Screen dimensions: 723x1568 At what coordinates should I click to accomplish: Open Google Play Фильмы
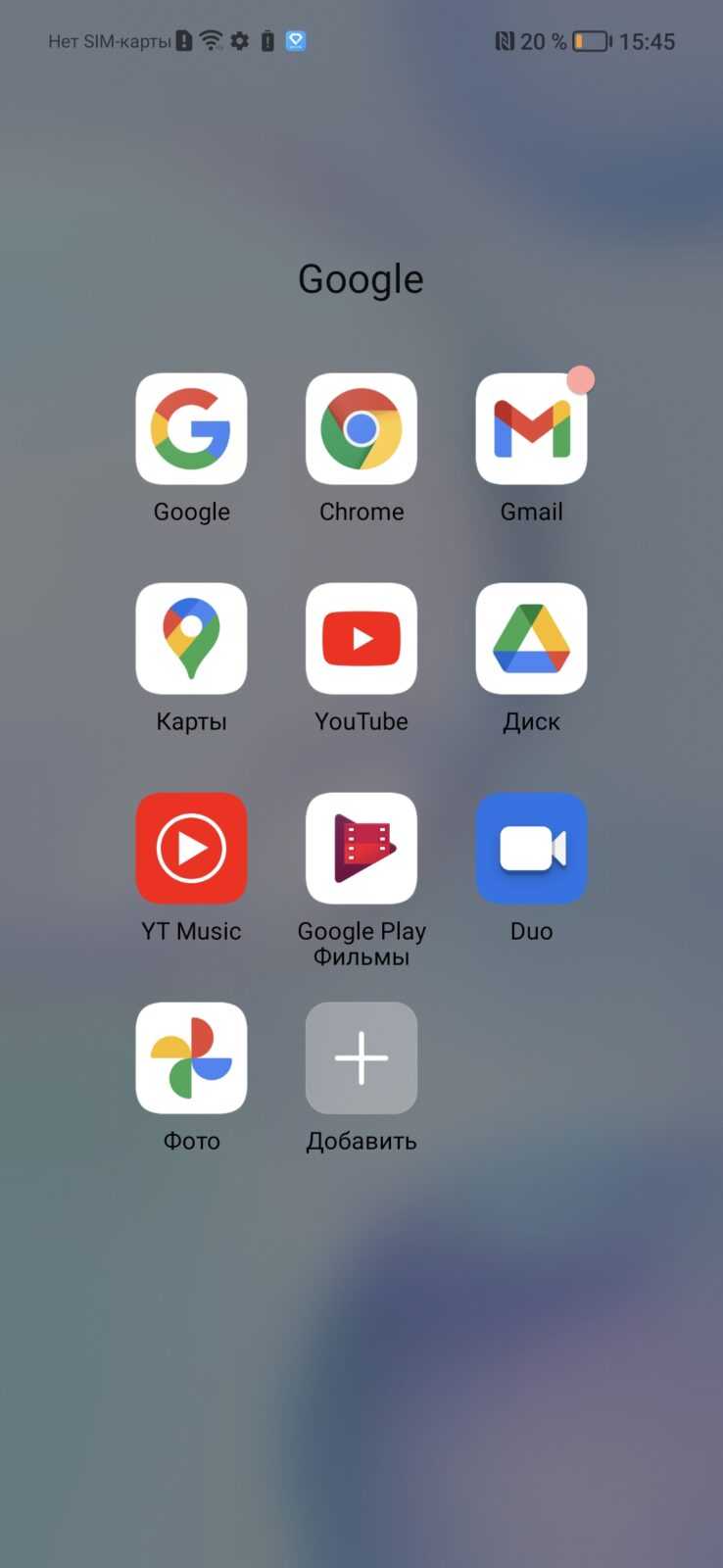click(x=361, y=849)
